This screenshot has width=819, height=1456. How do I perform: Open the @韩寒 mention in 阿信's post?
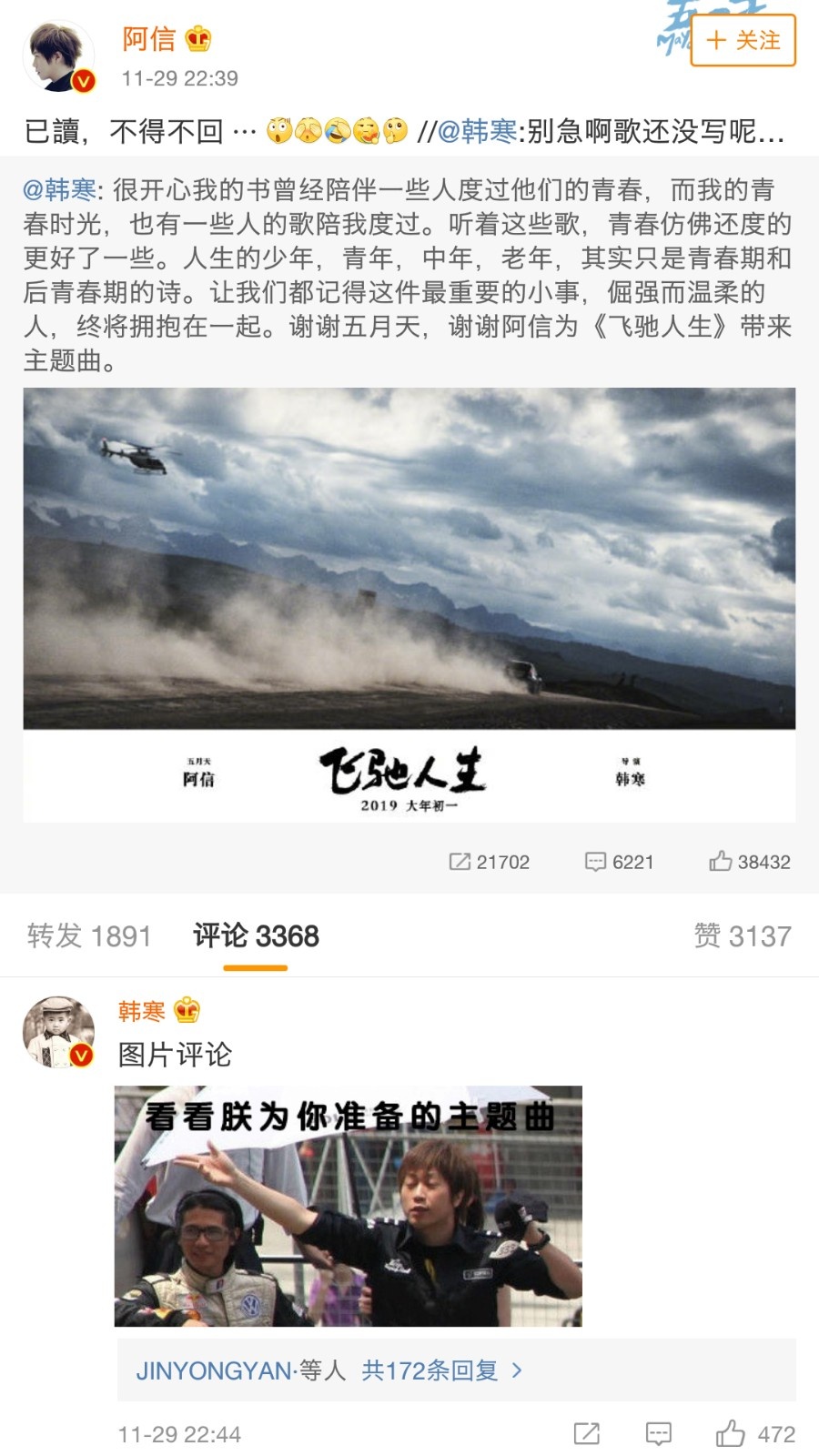point(477,132)
